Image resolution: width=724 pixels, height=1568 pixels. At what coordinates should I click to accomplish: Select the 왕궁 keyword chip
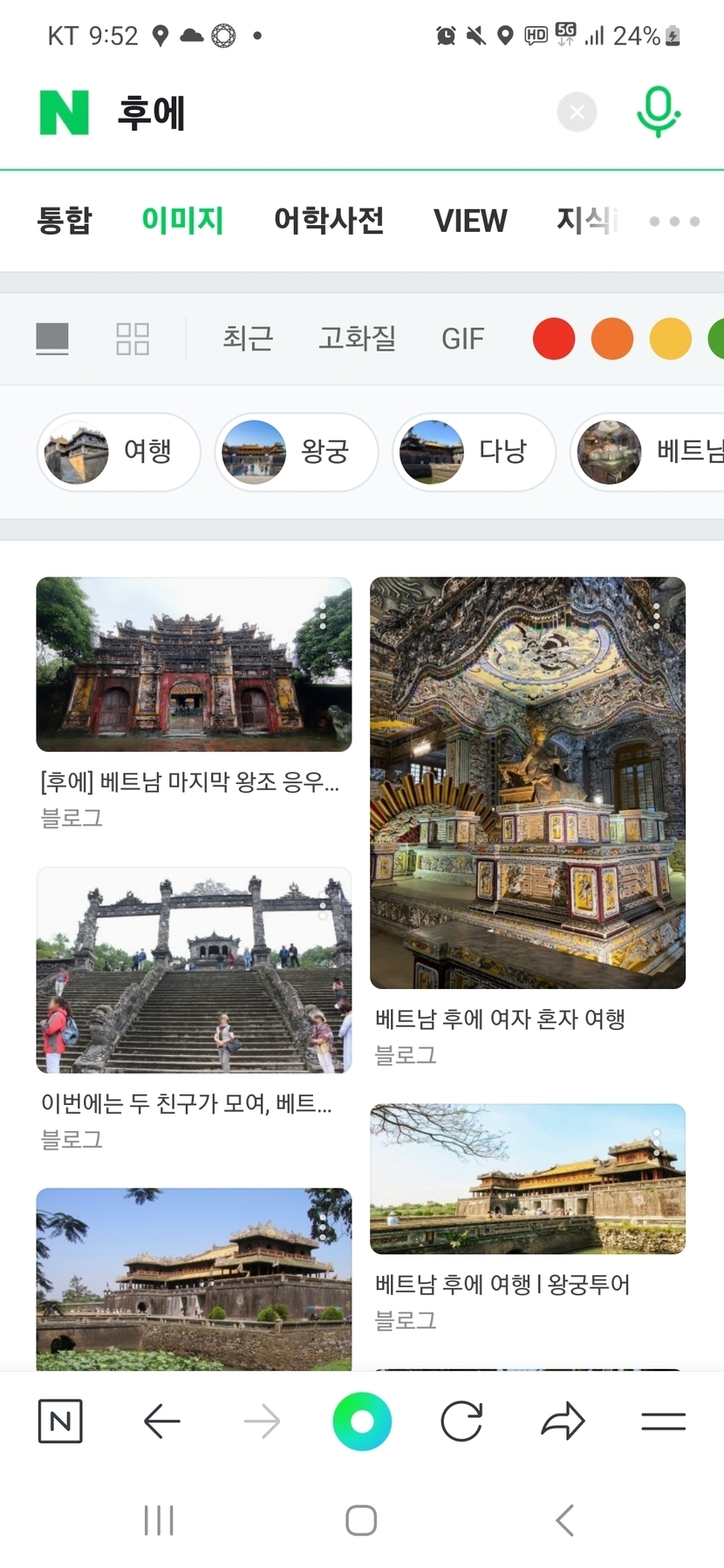coord(297,452)
